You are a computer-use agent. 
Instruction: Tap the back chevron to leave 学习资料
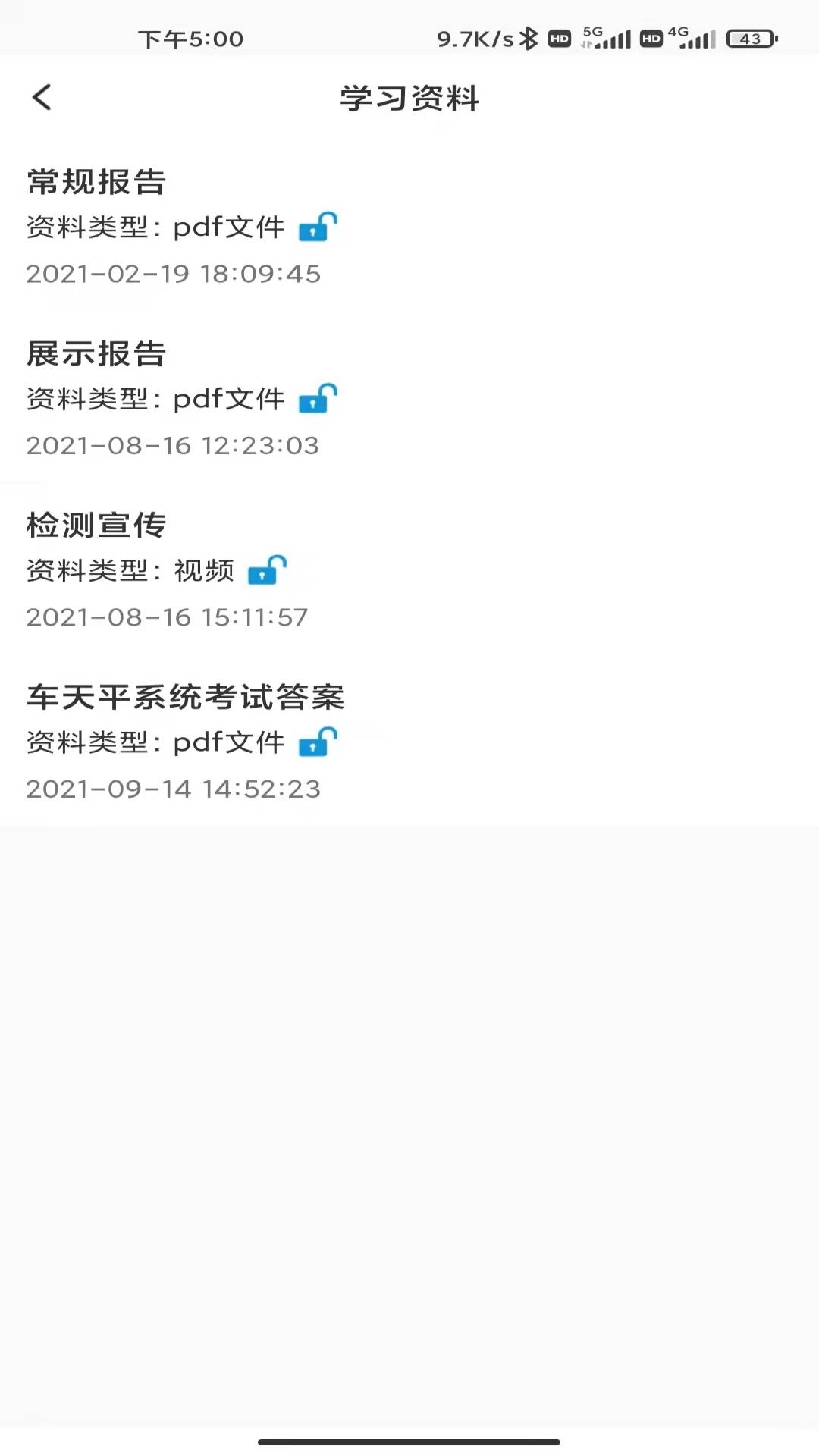(x=42, y=98)
